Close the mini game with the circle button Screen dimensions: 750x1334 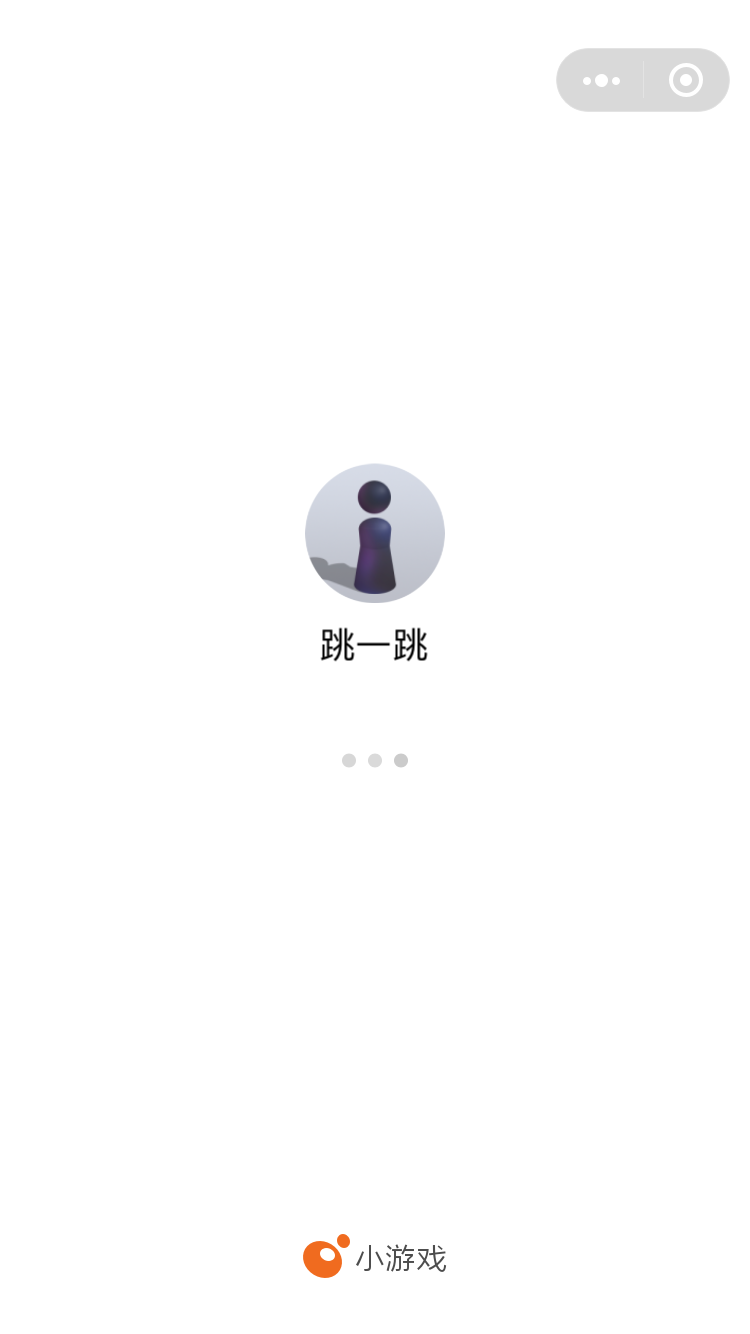tap(686, 80)
